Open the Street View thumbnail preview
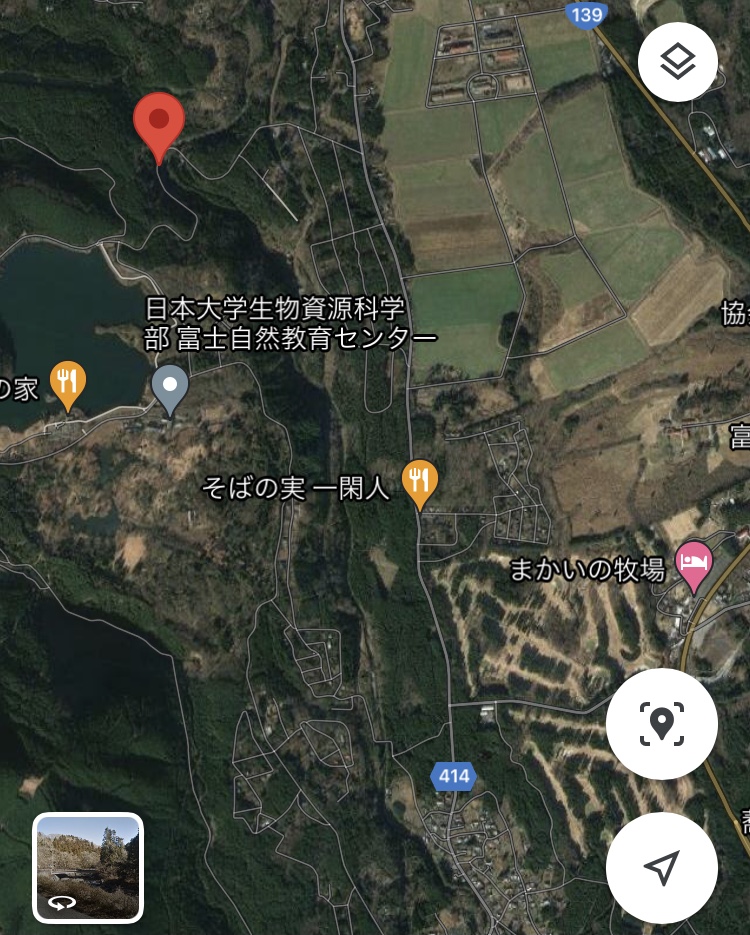The width and height of the screenshot is (750, 935). click(88, 867)
